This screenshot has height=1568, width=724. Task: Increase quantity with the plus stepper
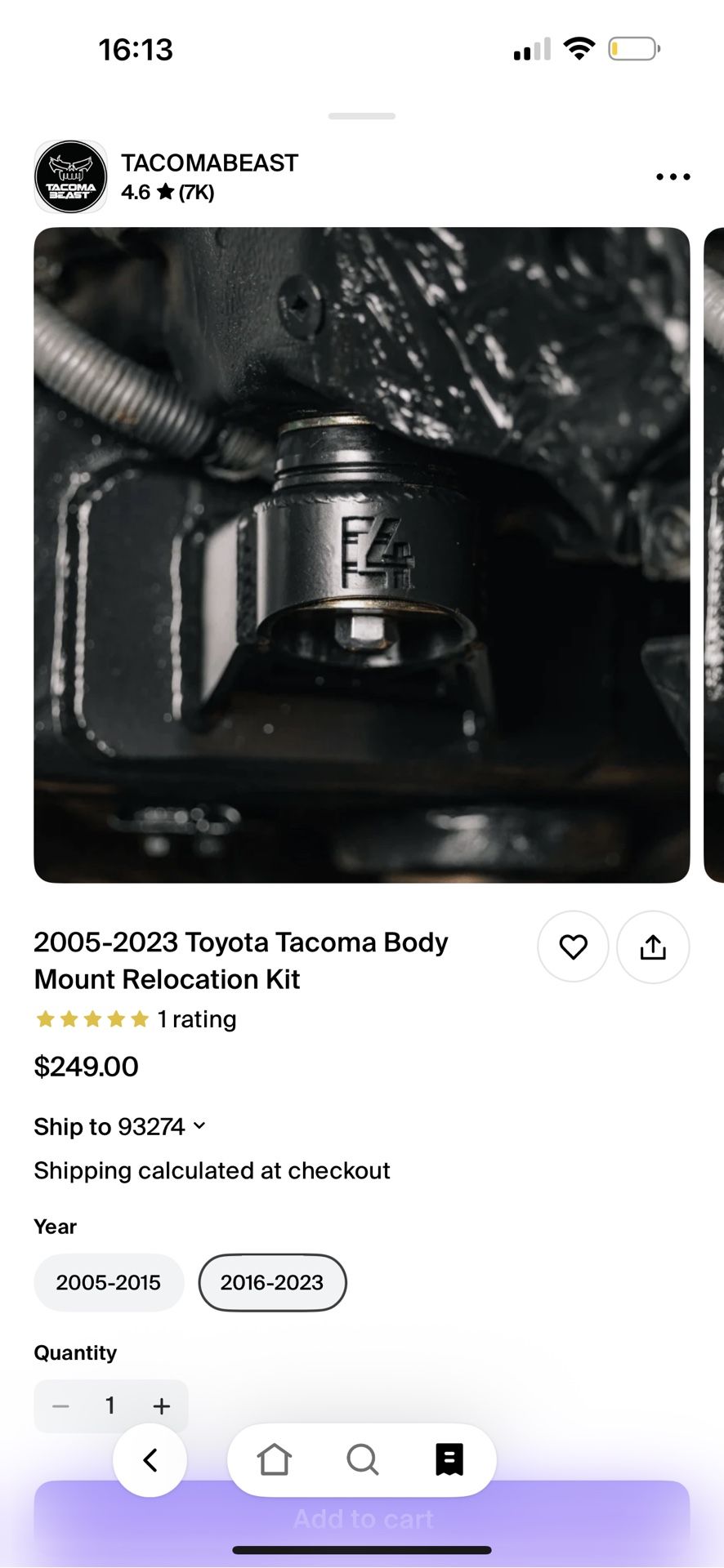[x=161, y=1405]
